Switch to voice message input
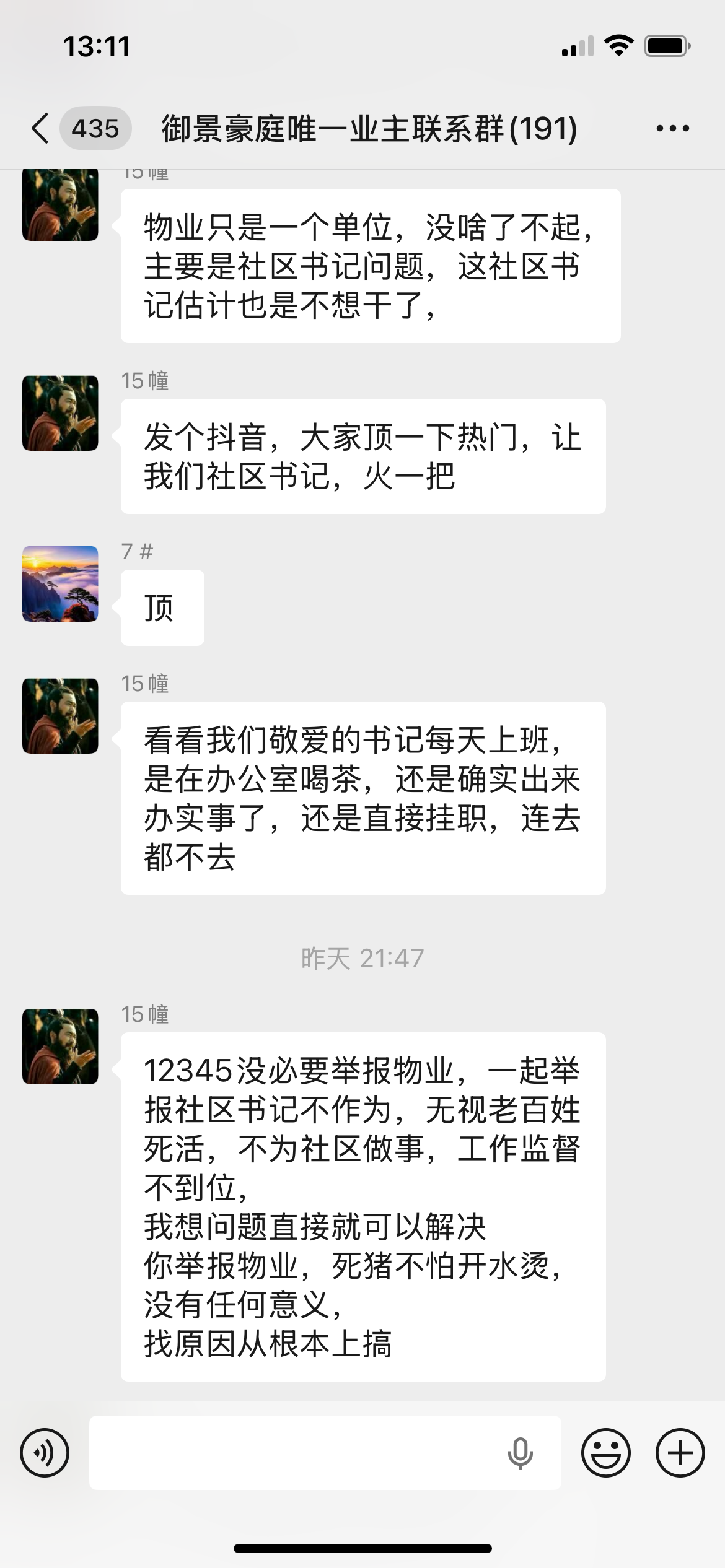Image resolution: width=725 pixels, height=1568 pixels. (45, 1452)
